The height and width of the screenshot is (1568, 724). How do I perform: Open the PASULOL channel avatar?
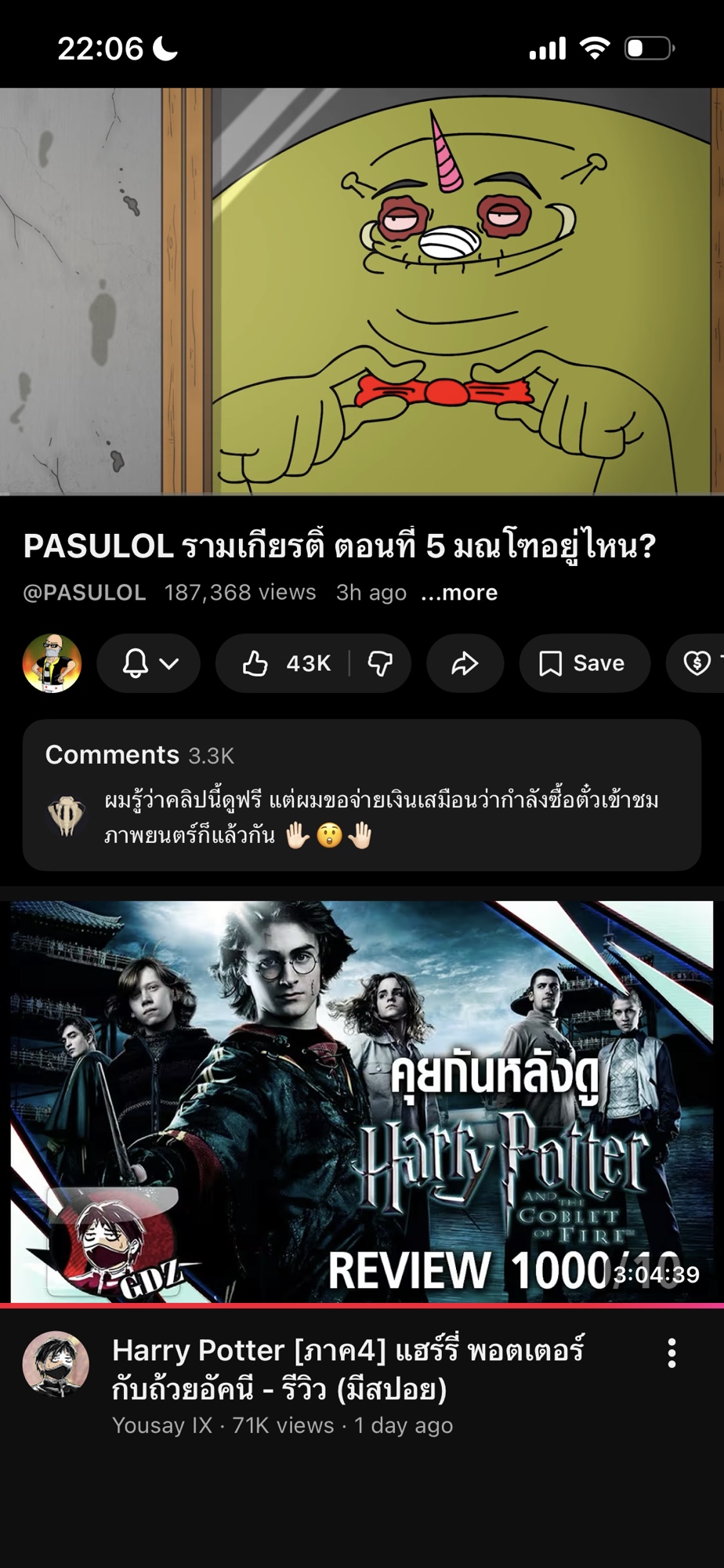[52, 663]
